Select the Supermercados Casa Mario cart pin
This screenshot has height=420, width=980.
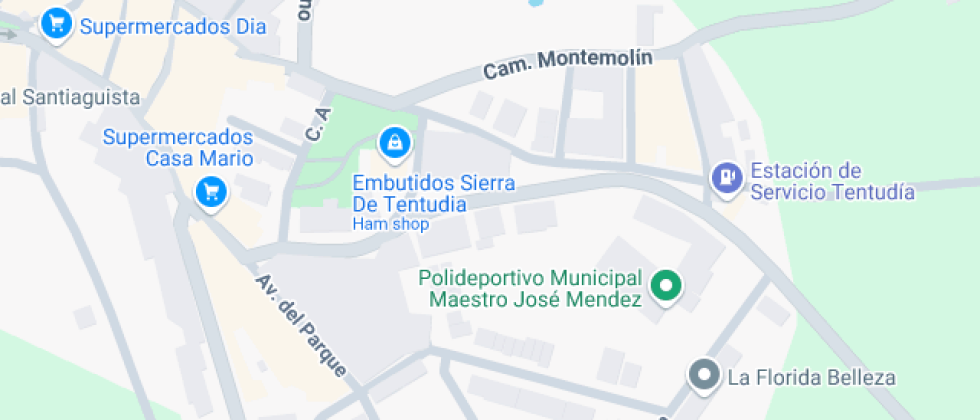211,194
